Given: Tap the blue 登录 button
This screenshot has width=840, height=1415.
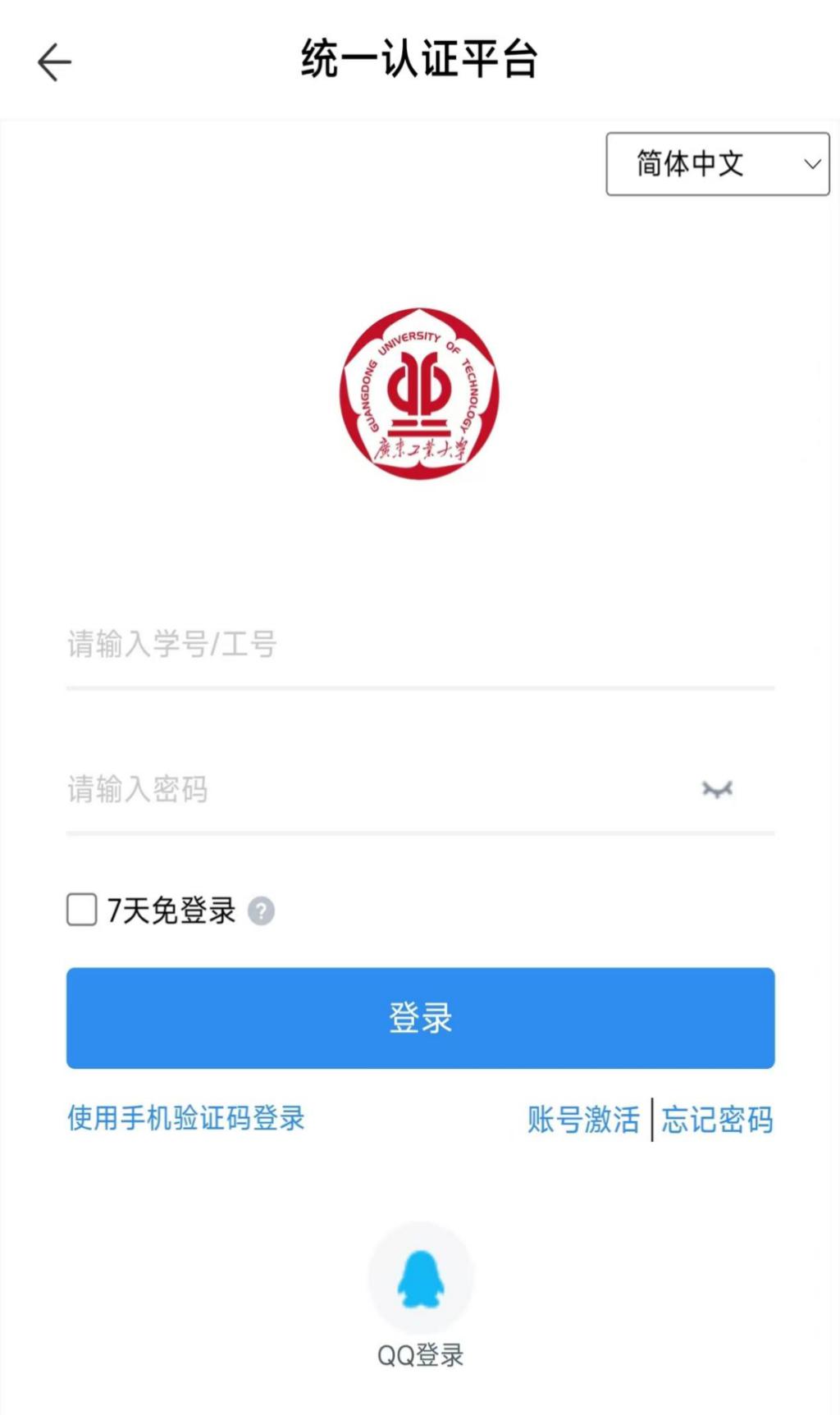Looking at the screenshot, I should tap(420, 1018).
